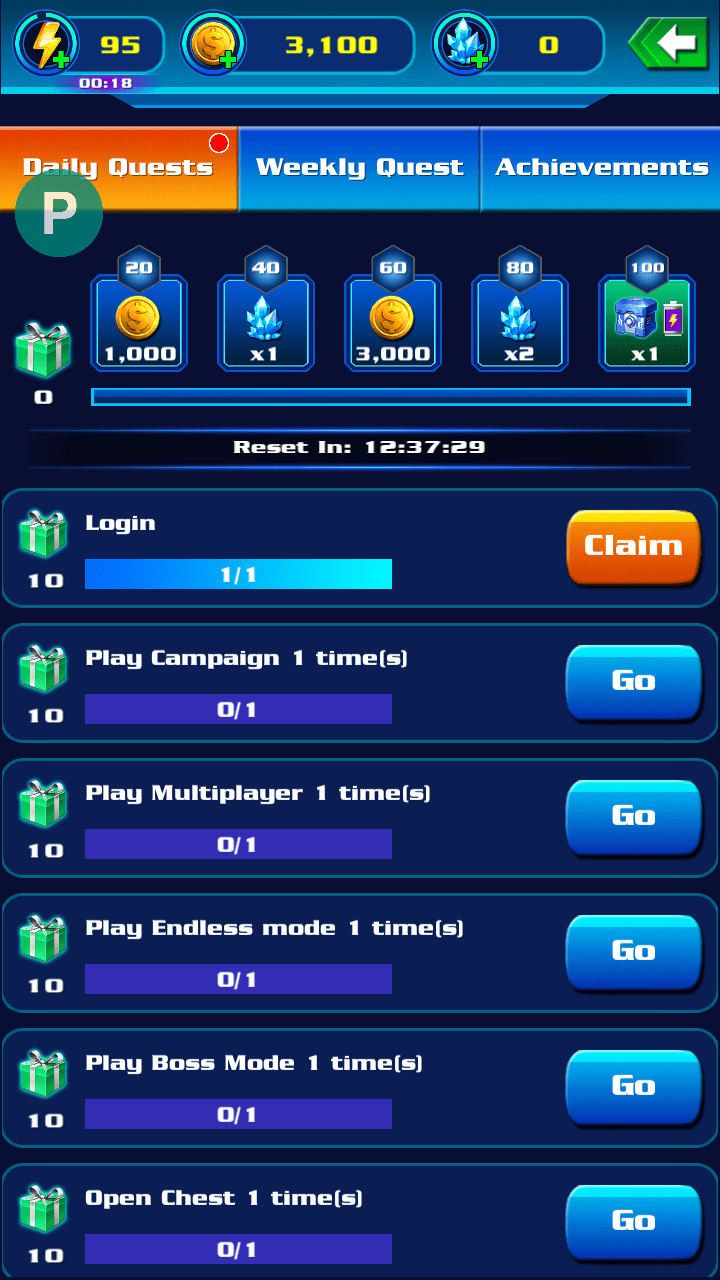This screenshot has height=1280, width=720.
Task: Tap the green back arrow
Action: tap(668, 44)
